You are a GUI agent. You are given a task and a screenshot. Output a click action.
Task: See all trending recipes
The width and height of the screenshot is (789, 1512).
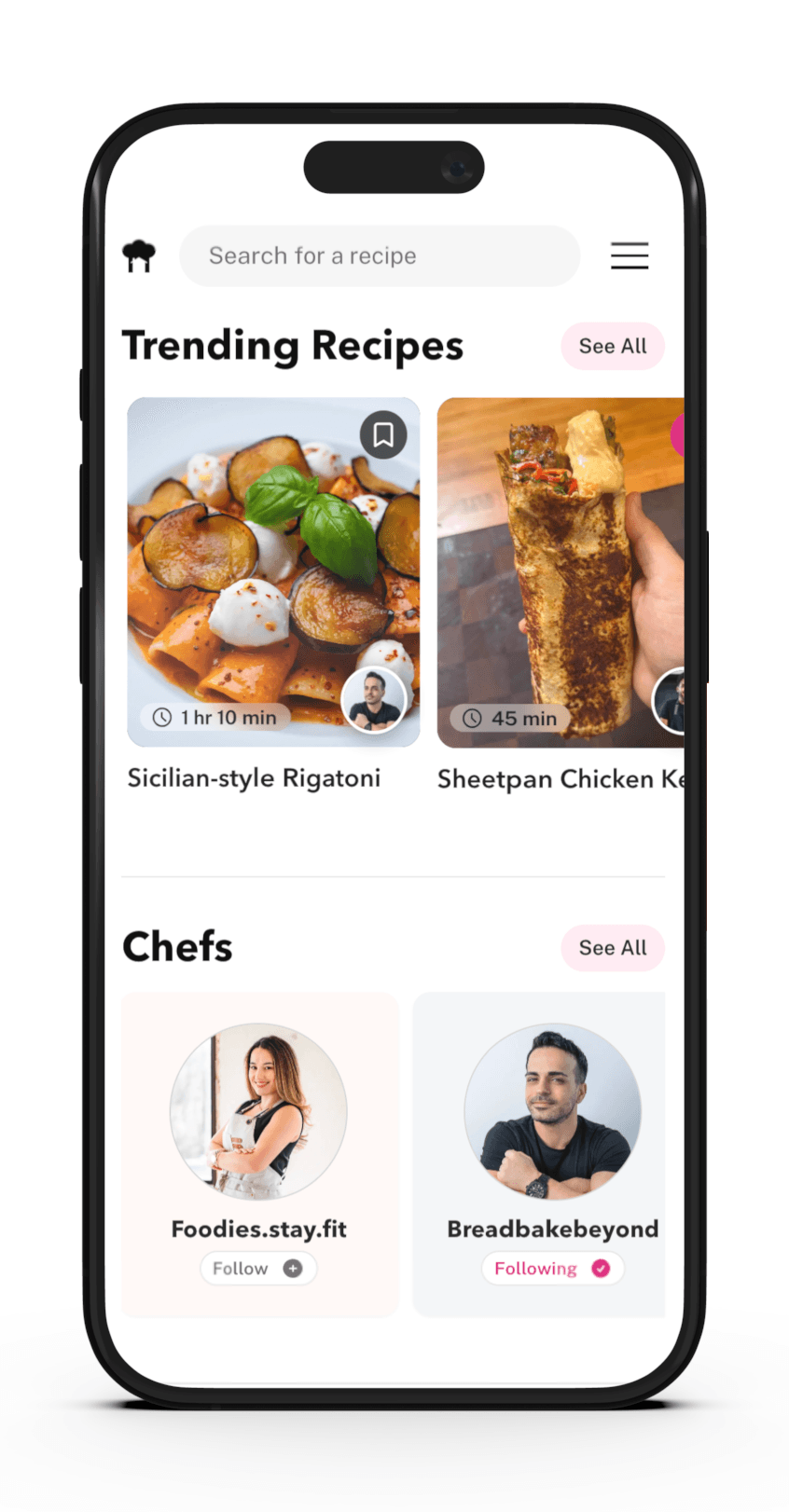coord(612,346)
